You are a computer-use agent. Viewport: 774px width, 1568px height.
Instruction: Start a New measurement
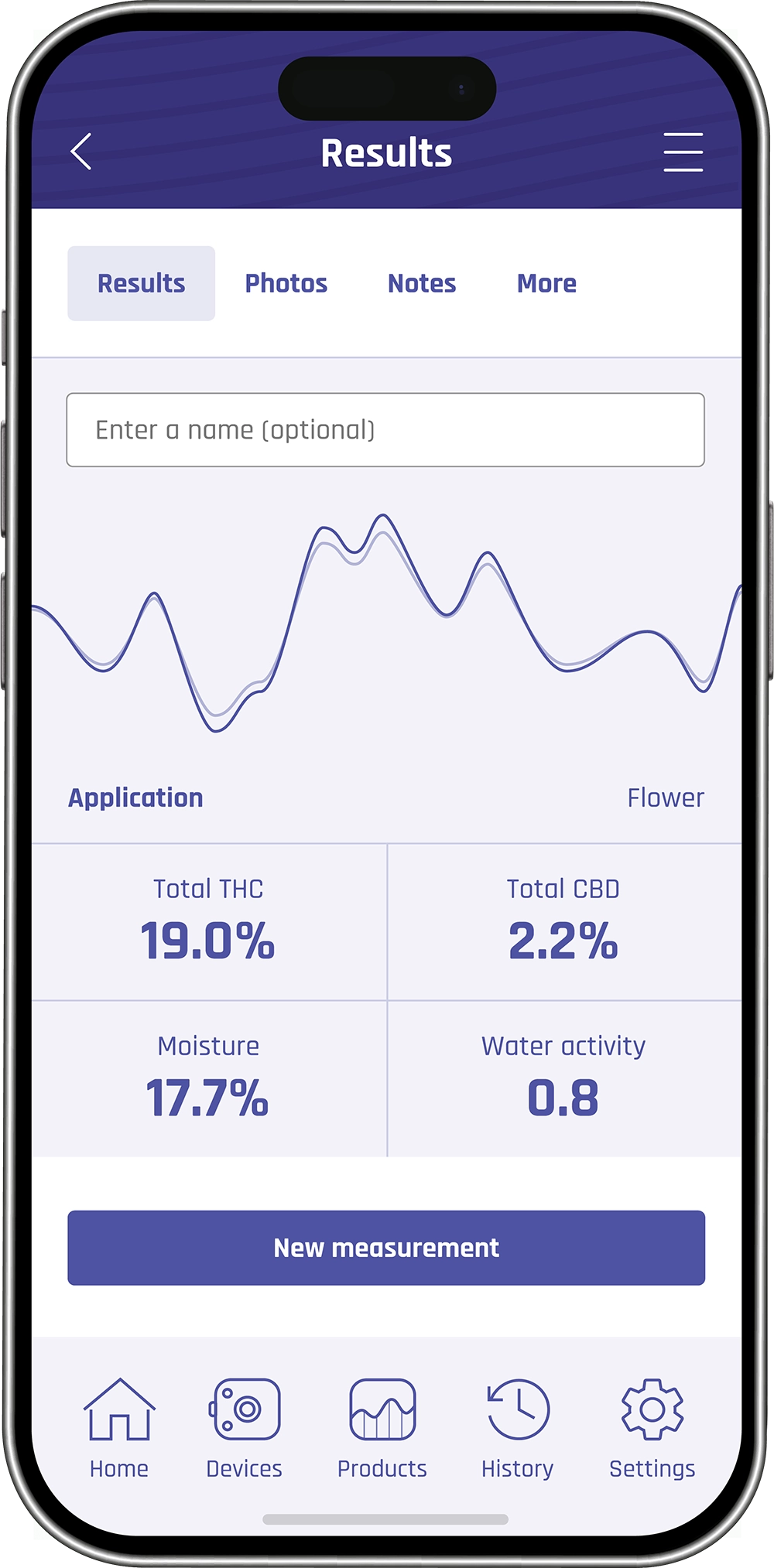coord(386,1247)
